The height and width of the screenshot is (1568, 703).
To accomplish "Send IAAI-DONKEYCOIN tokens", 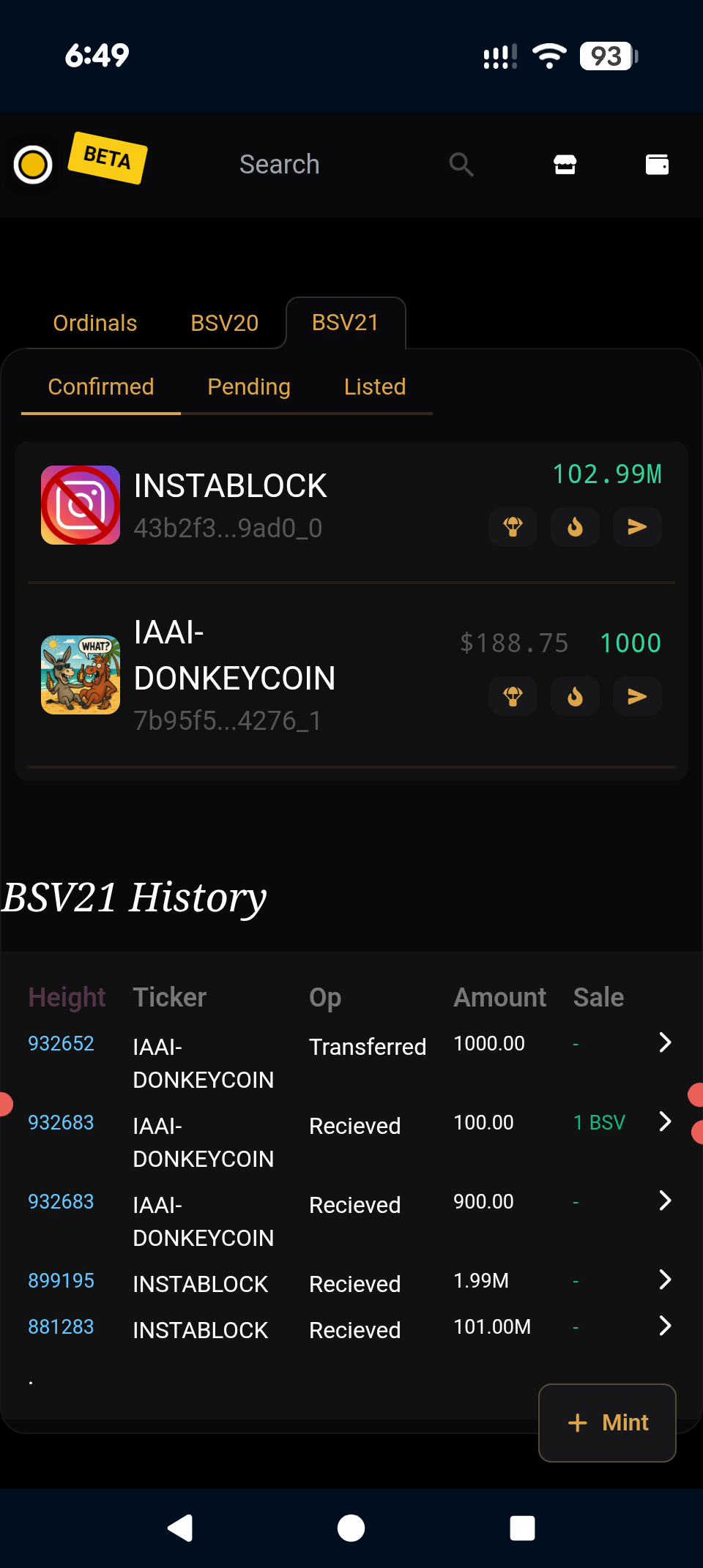I will 637,696.
